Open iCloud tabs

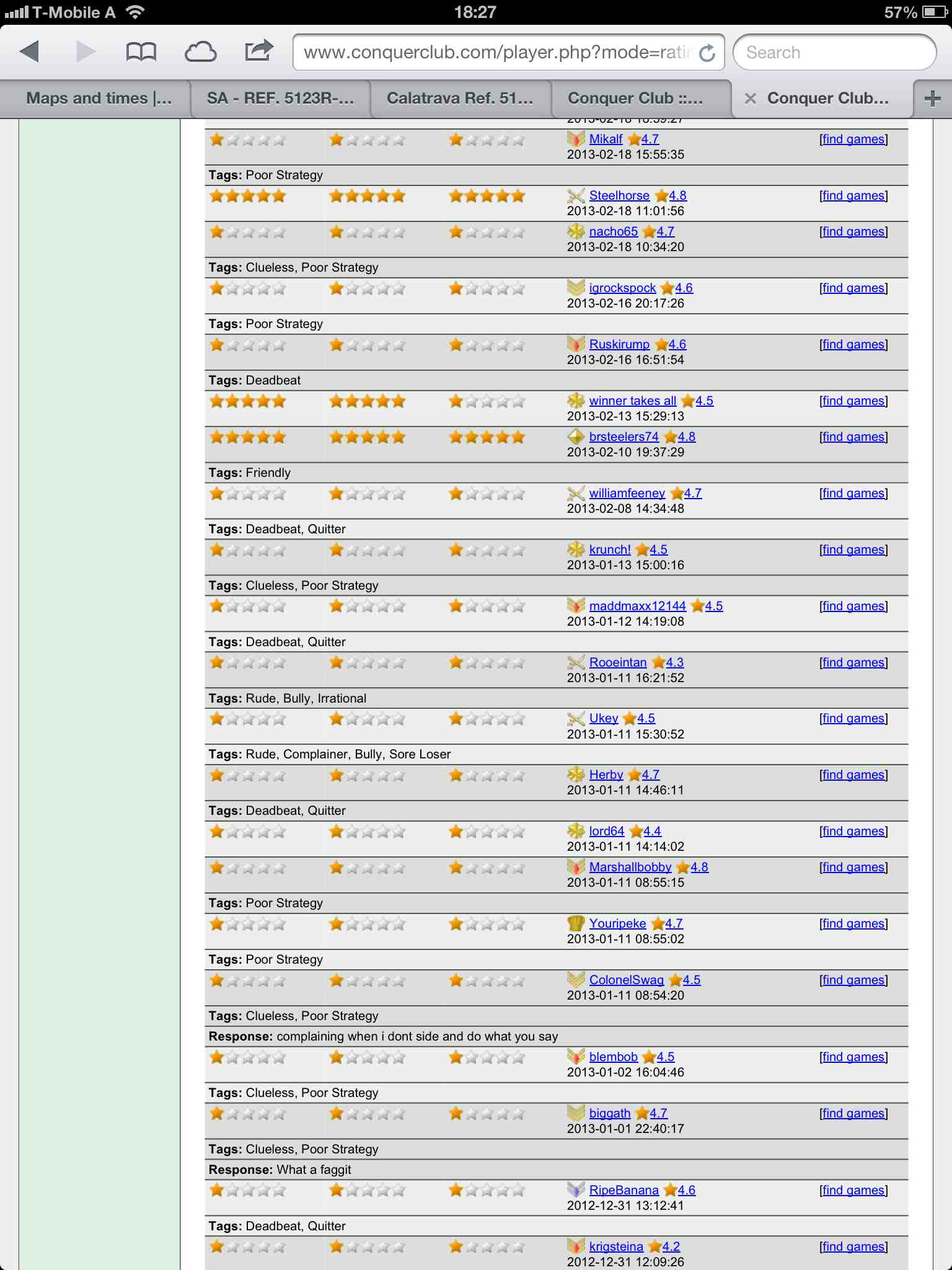coord(200,52)
